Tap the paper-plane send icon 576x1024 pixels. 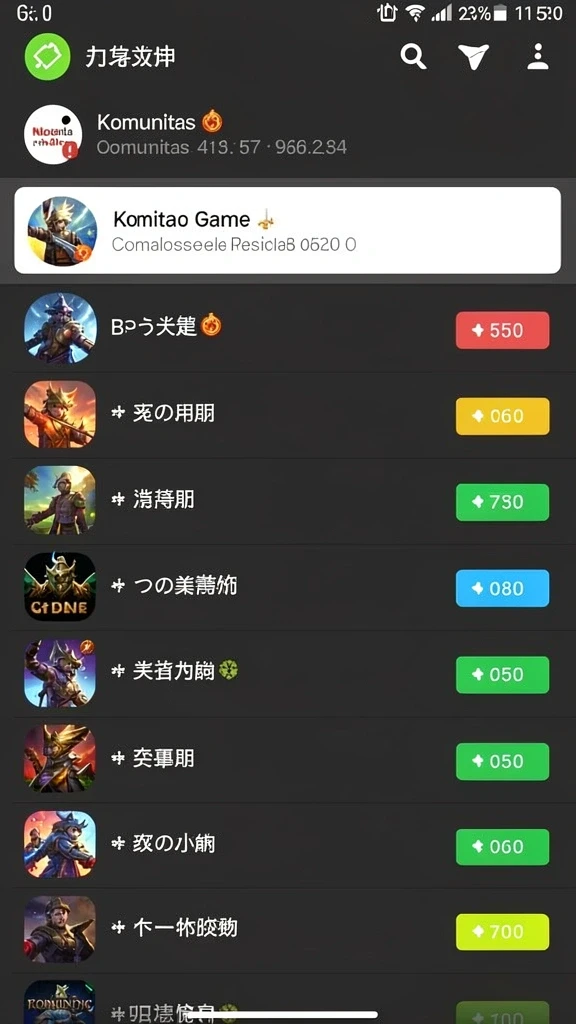click(x=473, y=57)
